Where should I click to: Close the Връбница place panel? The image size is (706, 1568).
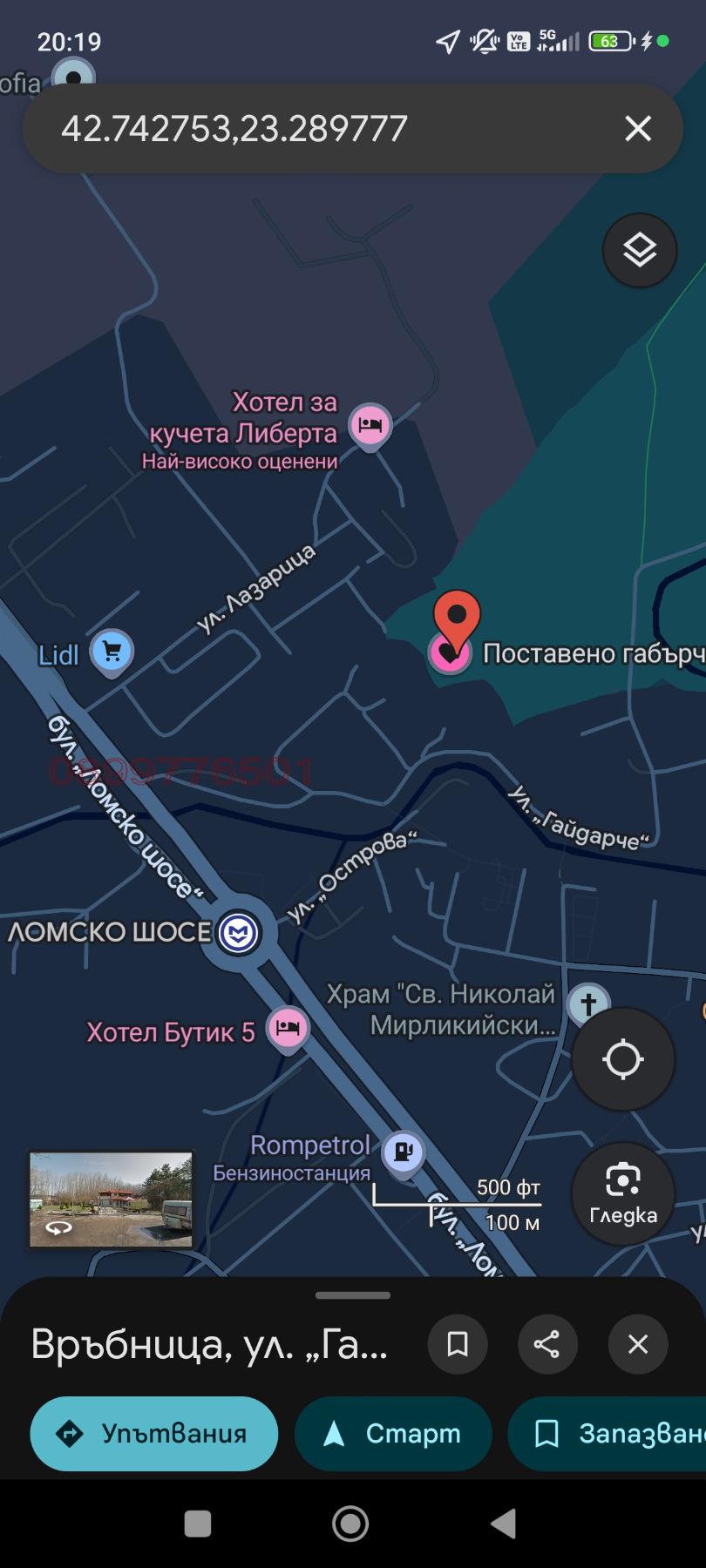tap(638, 1344)
